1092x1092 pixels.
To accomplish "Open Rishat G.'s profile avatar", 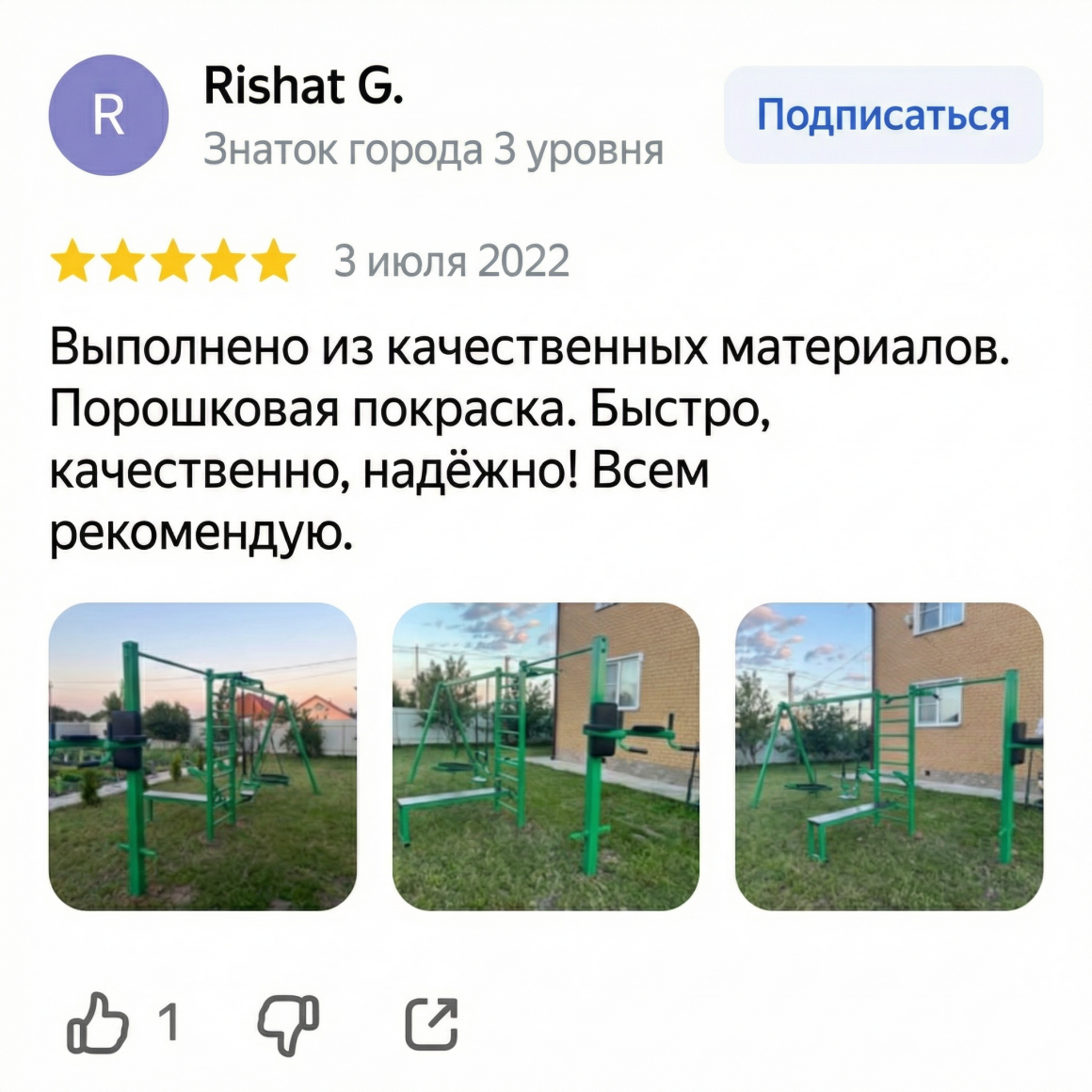I will [x=108, y=115].
